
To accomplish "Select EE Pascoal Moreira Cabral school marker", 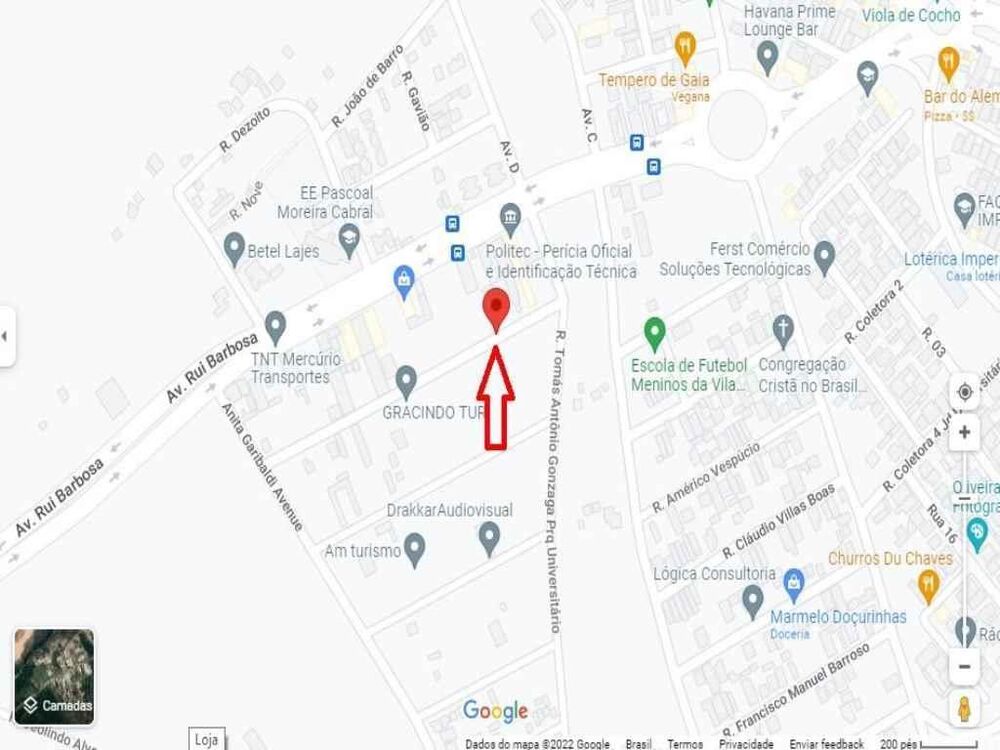I will (x=348, y=237).
